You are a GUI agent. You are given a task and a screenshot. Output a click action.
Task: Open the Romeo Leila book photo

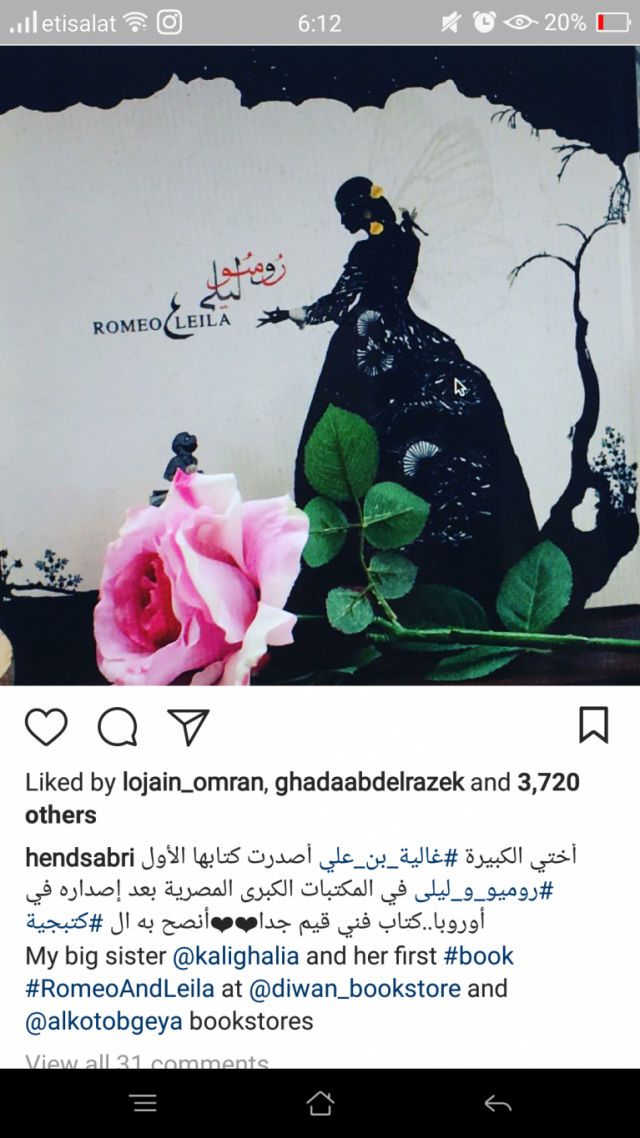320,365
